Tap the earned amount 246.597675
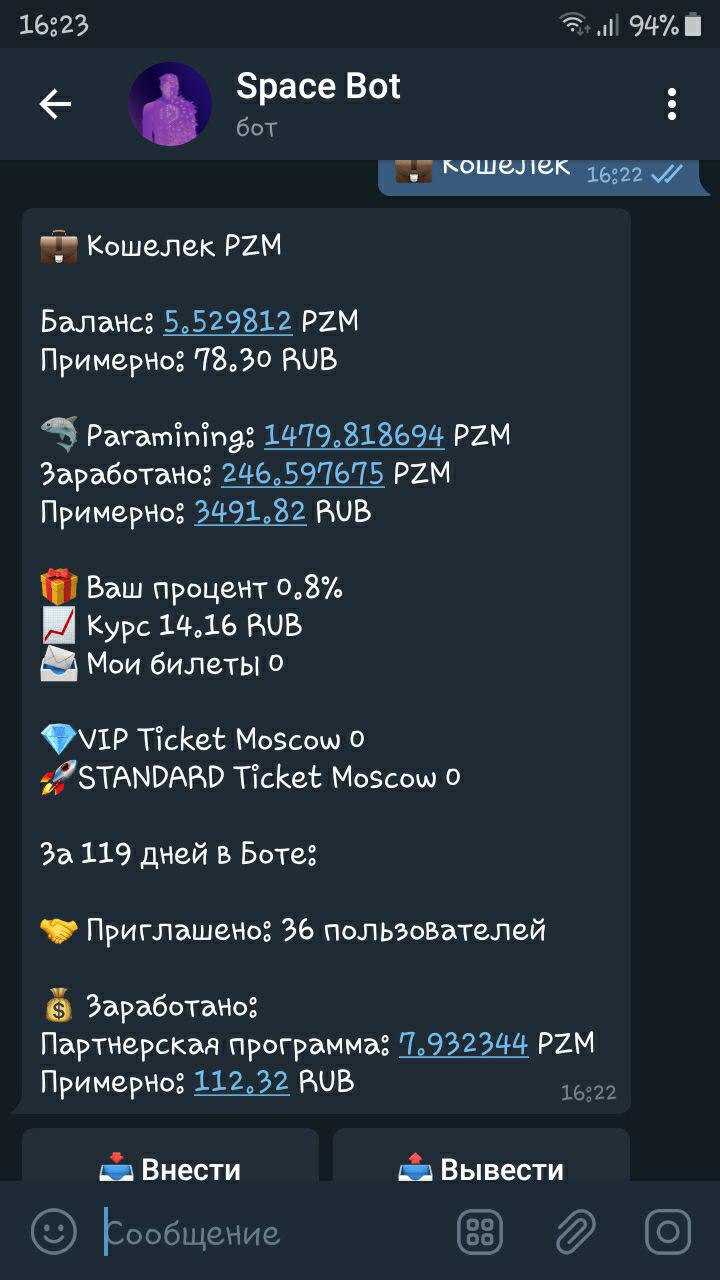 (x=302, y=474)
